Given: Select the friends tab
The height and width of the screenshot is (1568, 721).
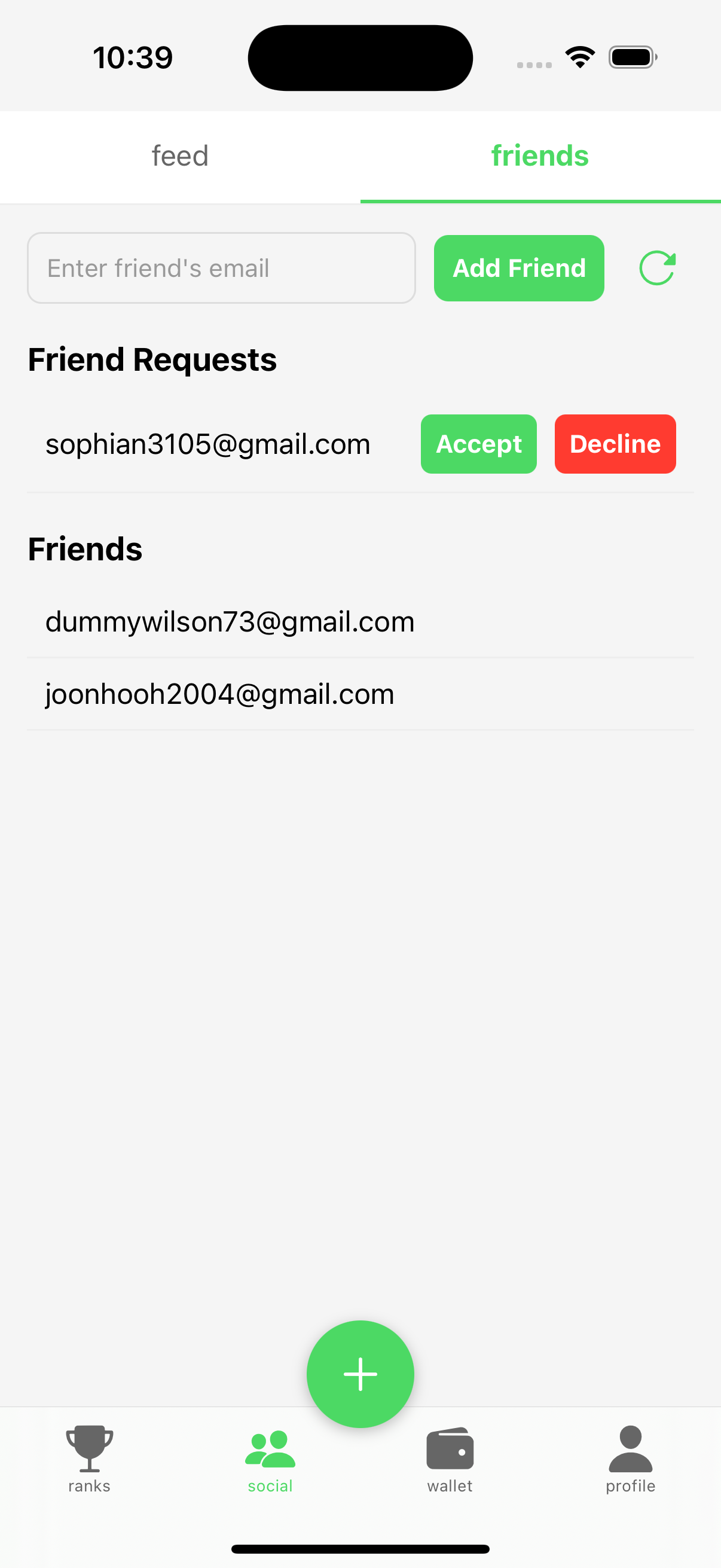Looking at the screenshot, I should [x=540, y=157].
